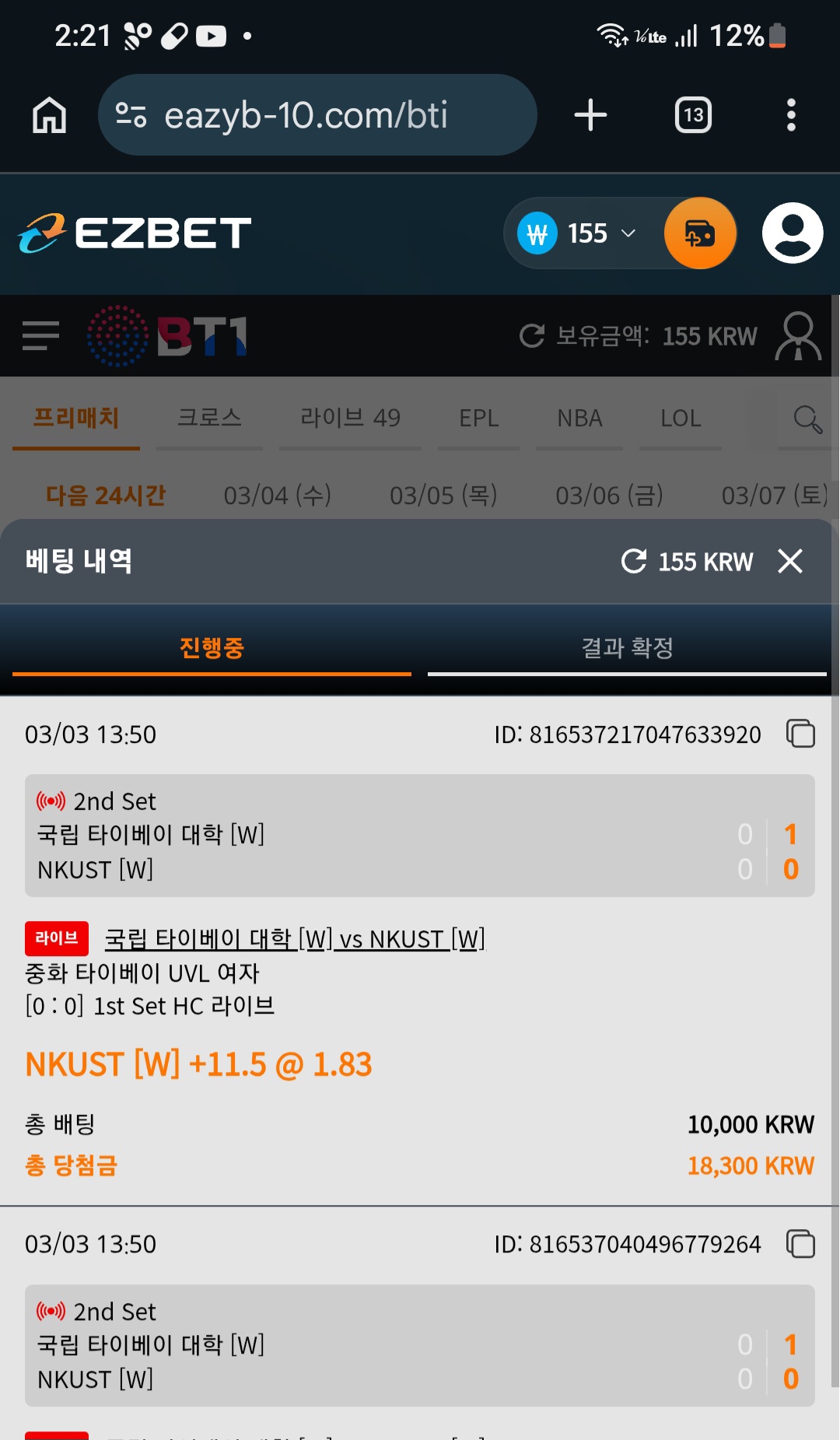This screenshot has height=1440, width=840.
Task: Go to the browser home page
Action: (x=49, y=115)
